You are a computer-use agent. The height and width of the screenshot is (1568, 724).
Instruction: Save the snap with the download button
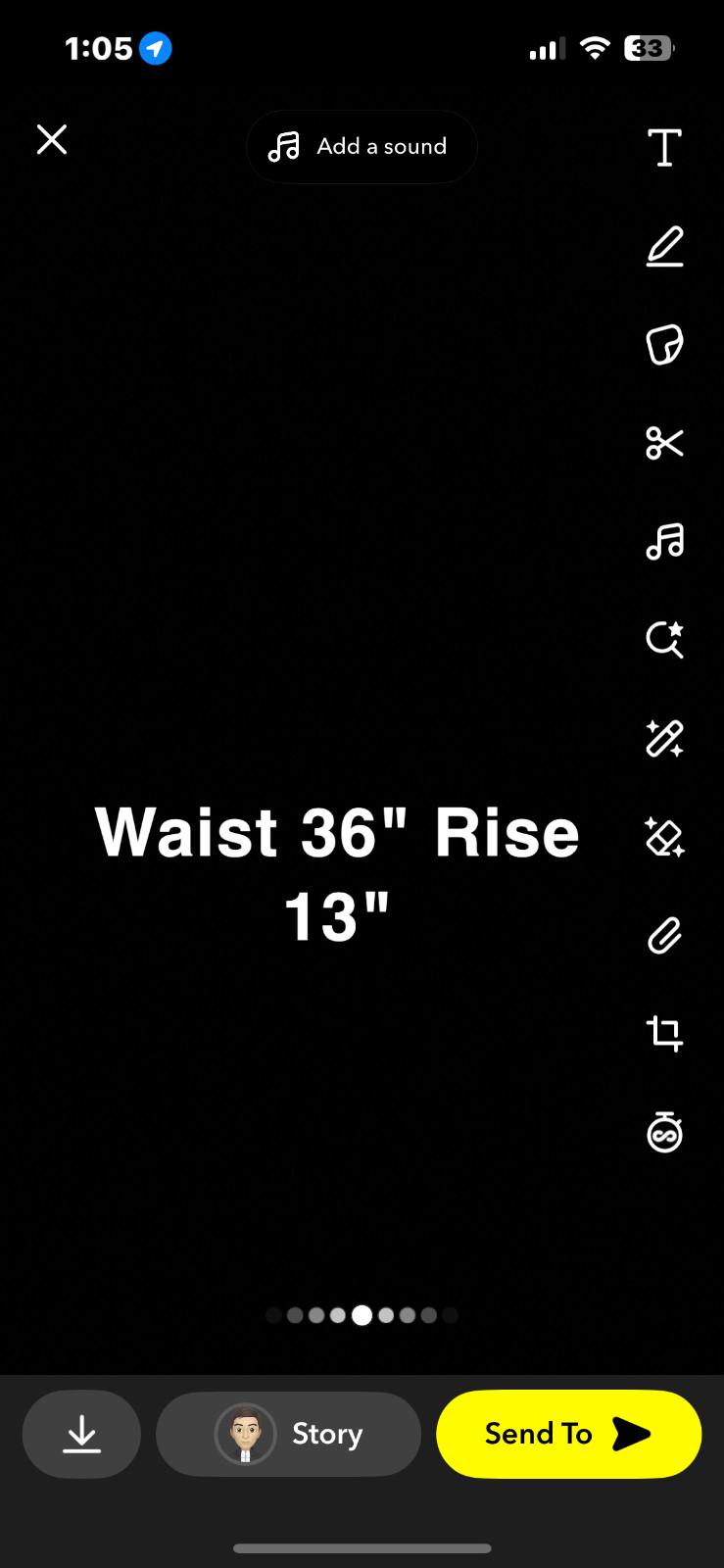pos(81,1434)
